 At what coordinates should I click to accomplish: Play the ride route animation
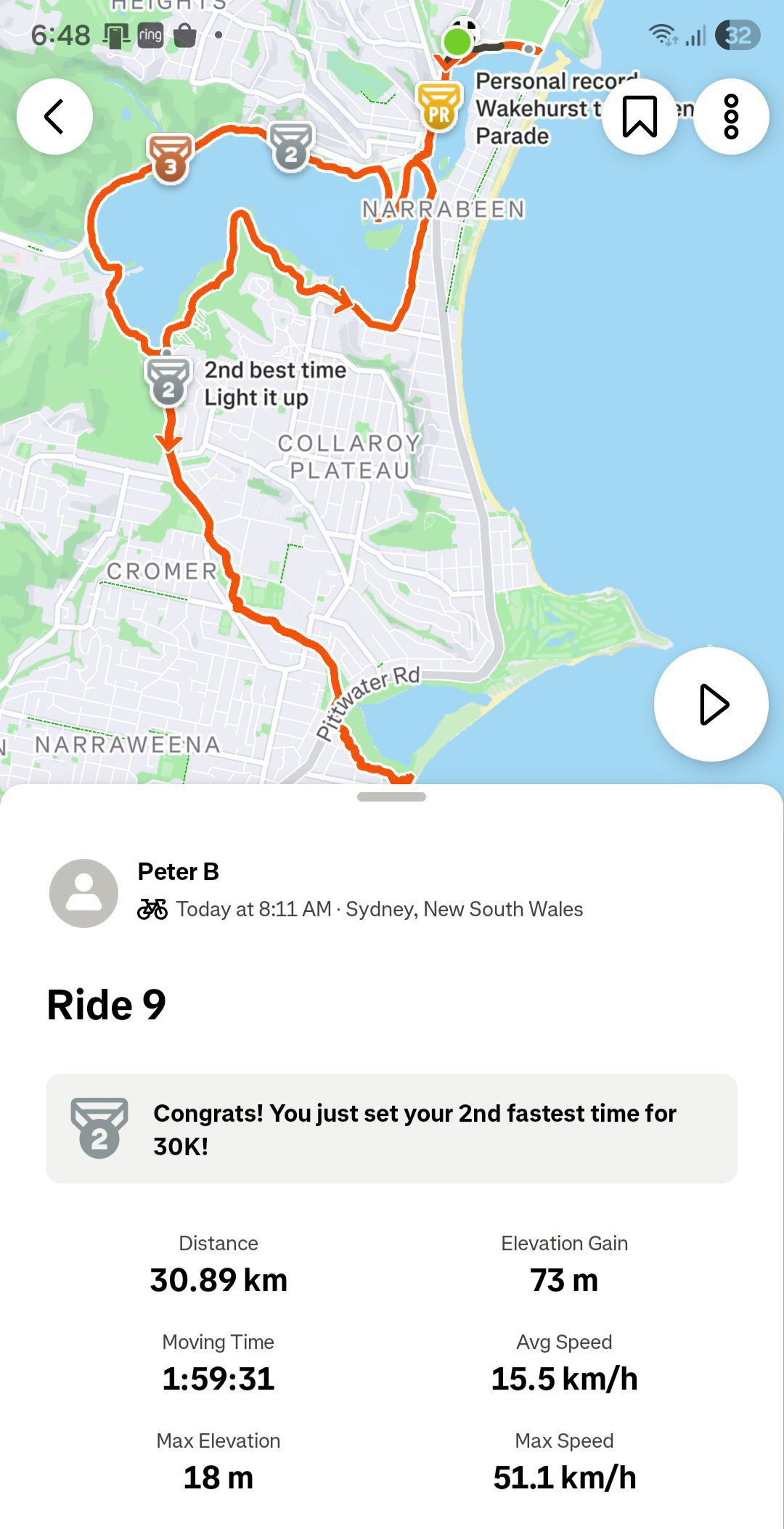pyautogui.click(x=711, y=704)
